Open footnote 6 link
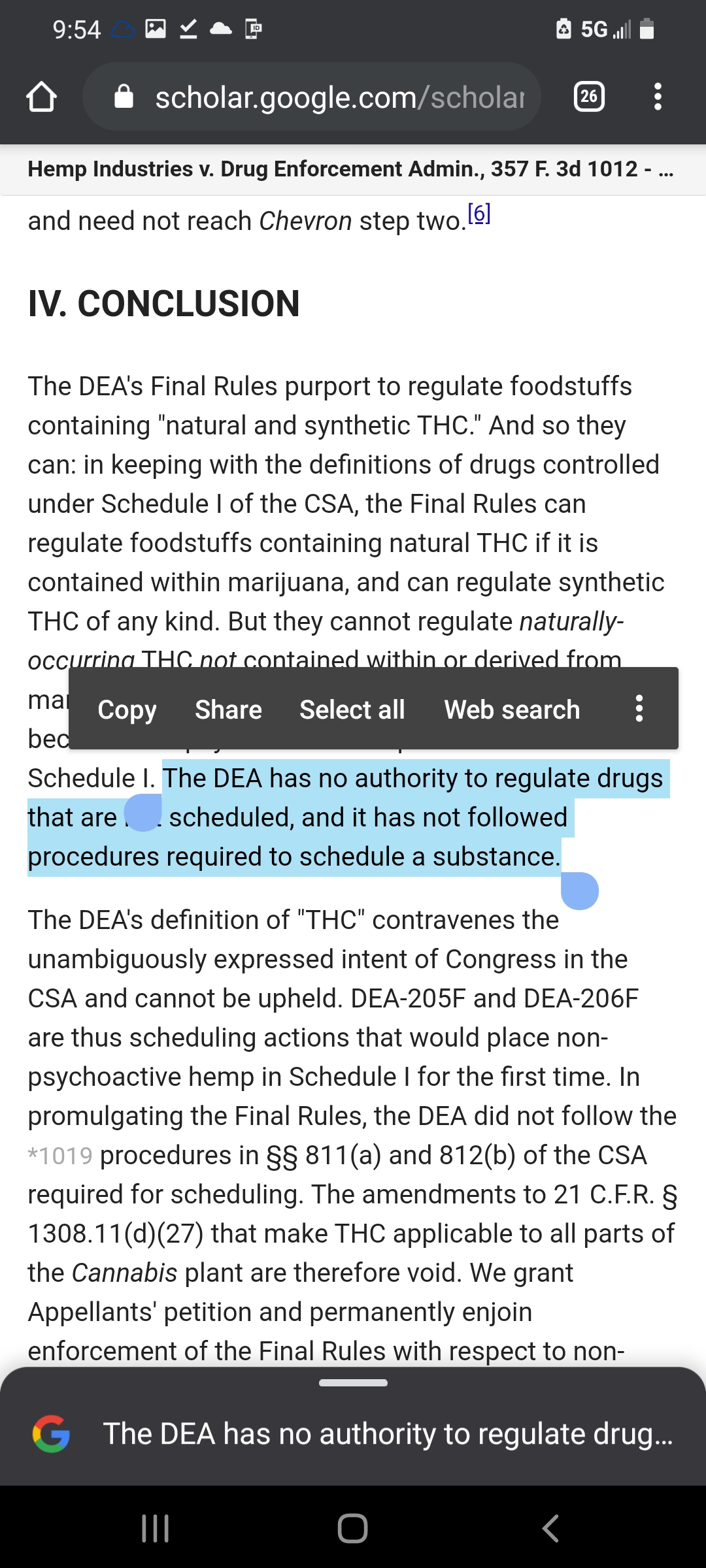 [x=479, y=214]
